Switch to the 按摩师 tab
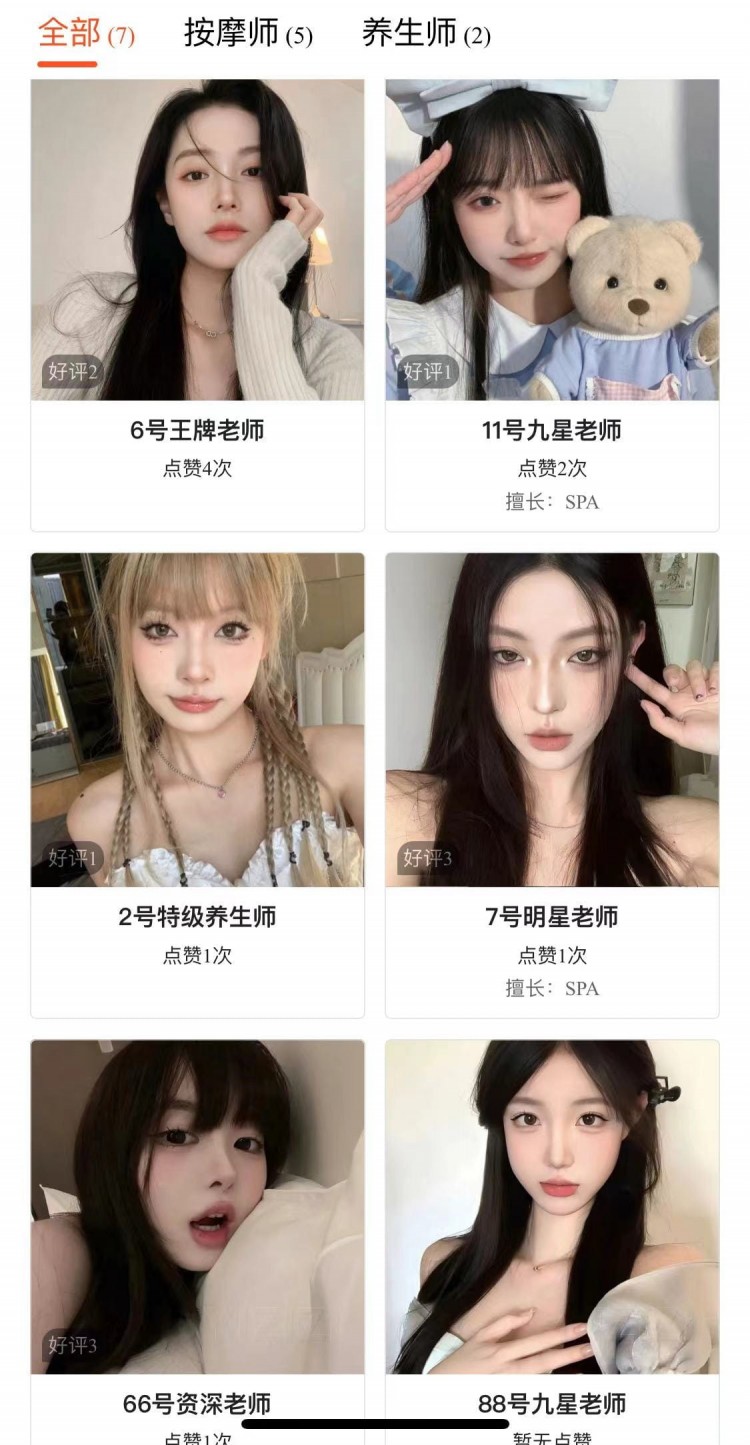This screenshot has height=1445, width=750. [x=247, y=35]
